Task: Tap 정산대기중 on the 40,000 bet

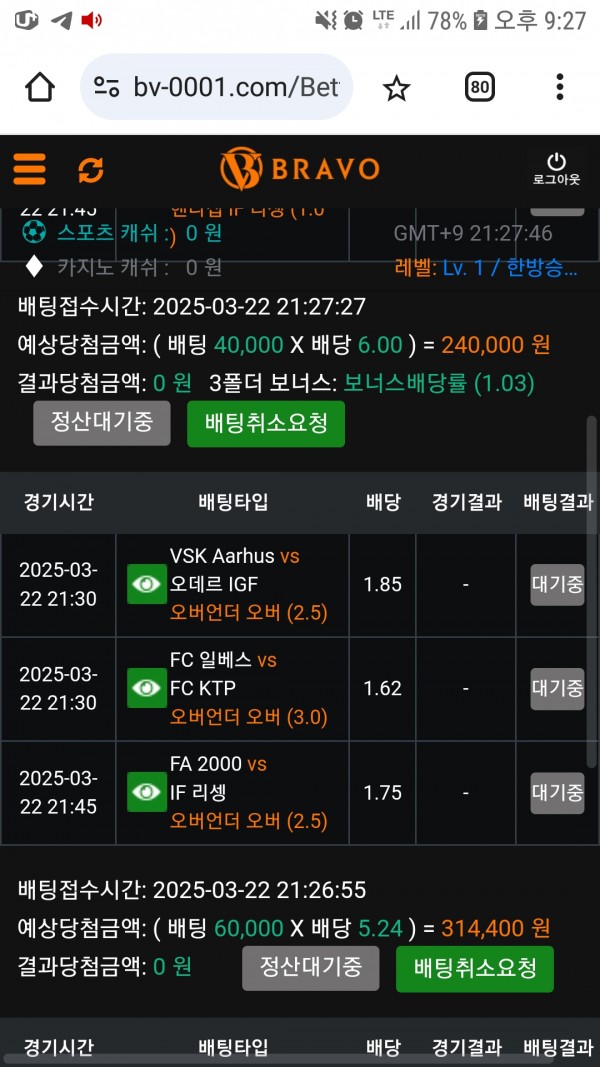Action: tap(102, 422)
